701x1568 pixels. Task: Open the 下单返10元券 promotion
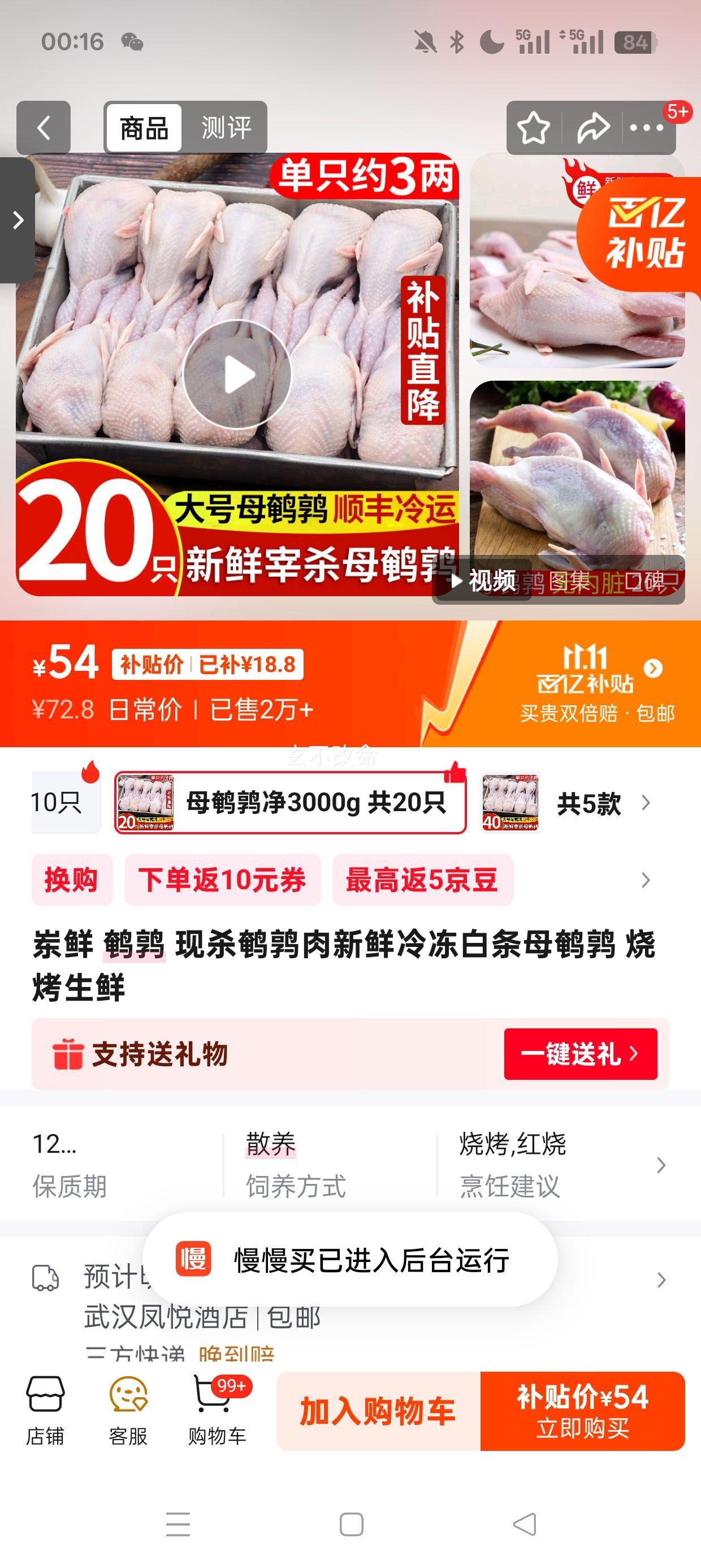pos(222,880)
